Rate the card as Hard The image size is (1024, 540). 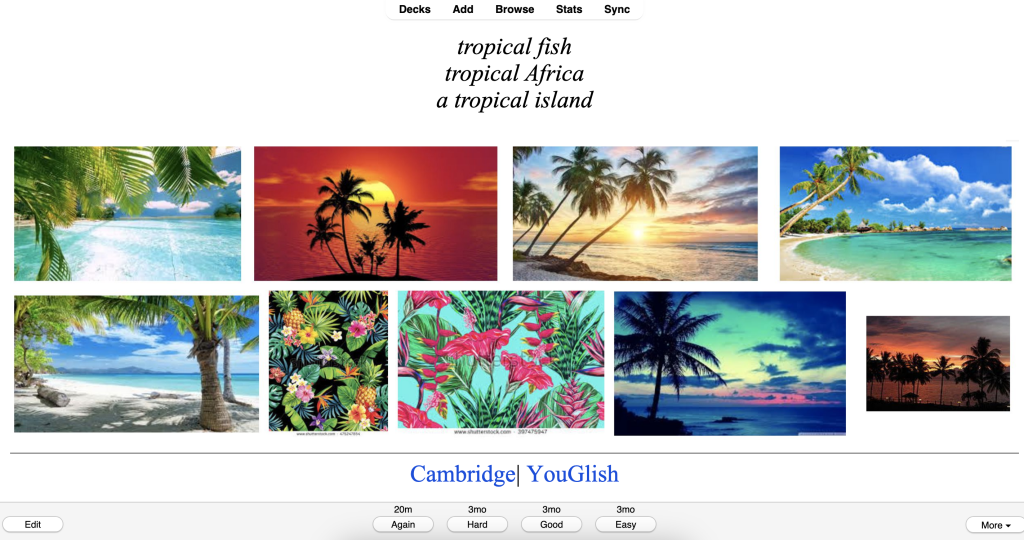click(477, 524)
